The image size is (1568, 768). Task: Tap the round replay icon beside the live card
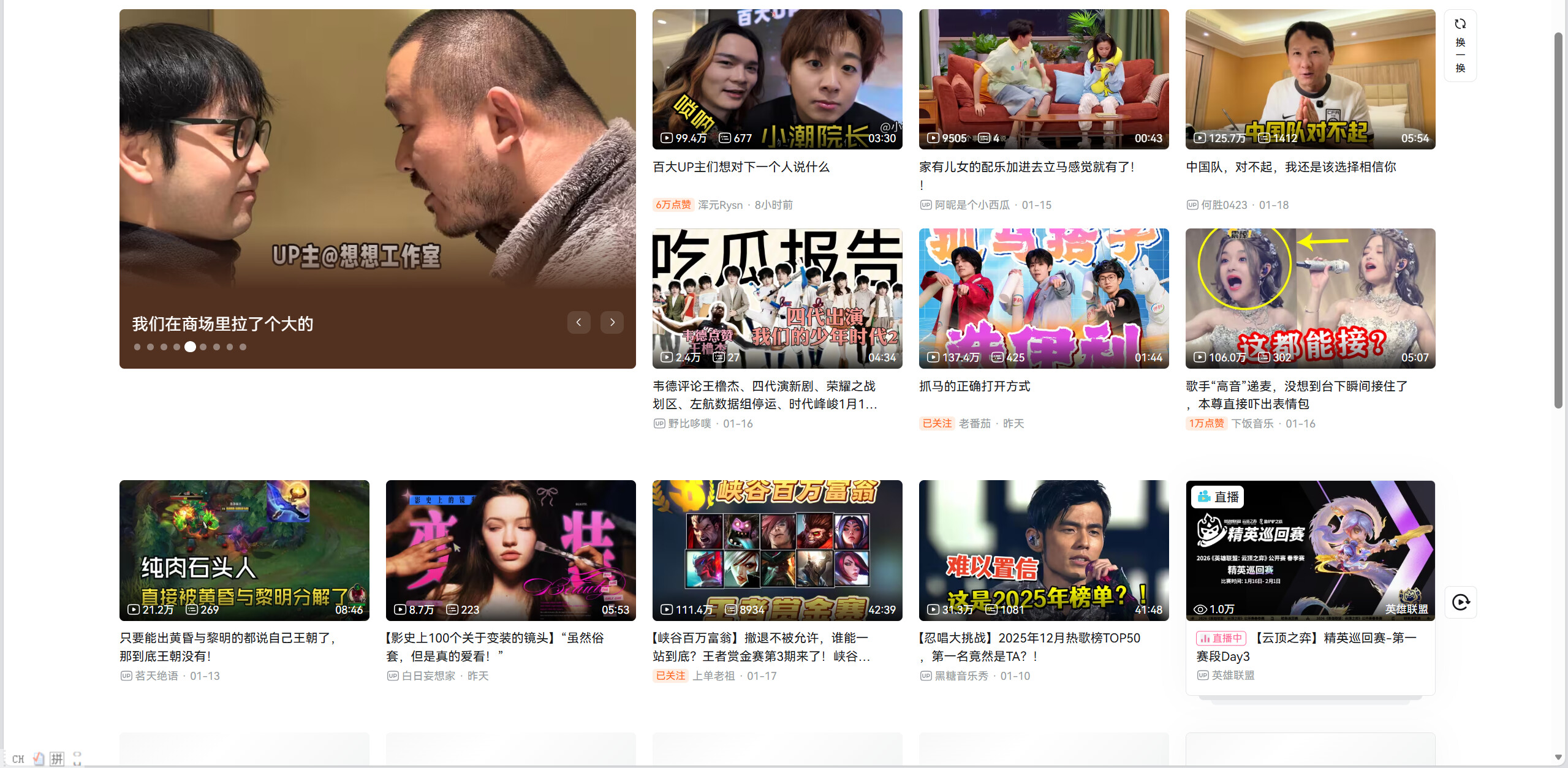point(1460,603)
